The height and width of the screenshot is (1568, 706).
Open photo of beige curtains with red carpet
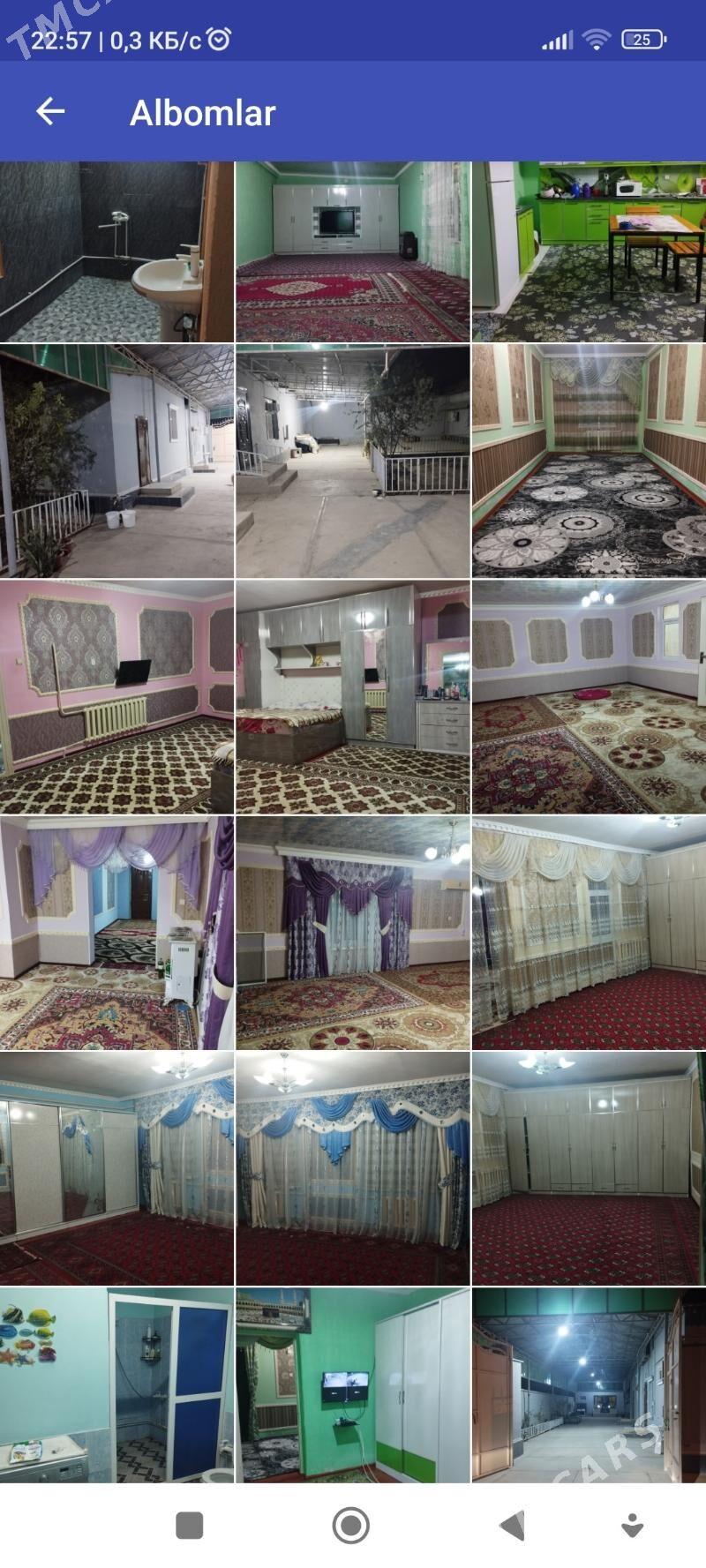[x=589, y=933]
